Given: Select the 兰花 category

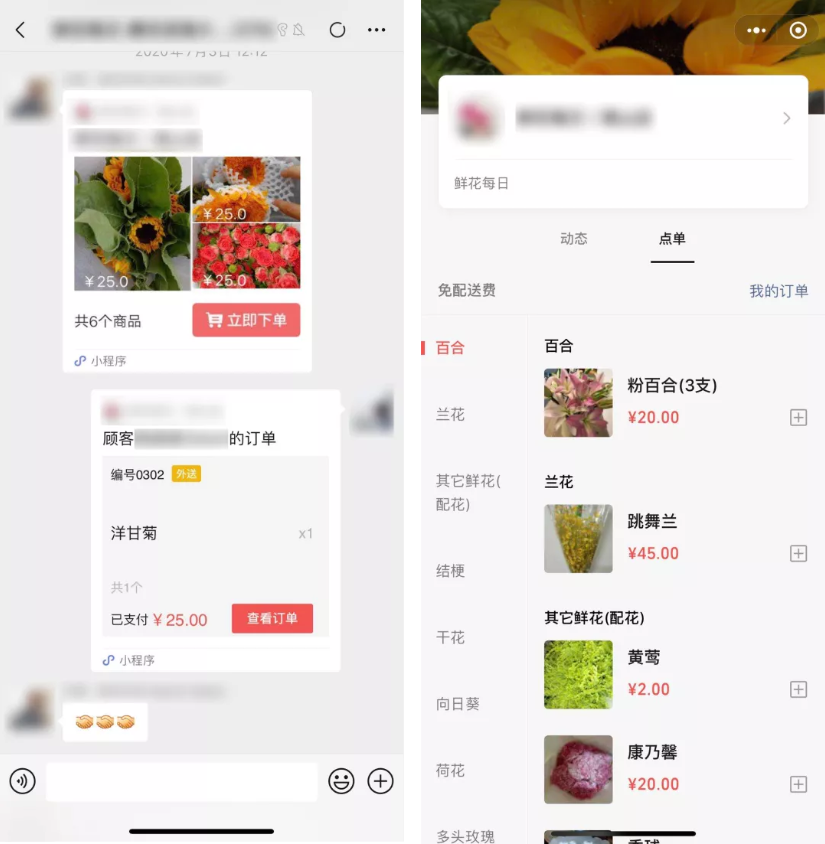Looking at the screenshot, I should point(450,414).
